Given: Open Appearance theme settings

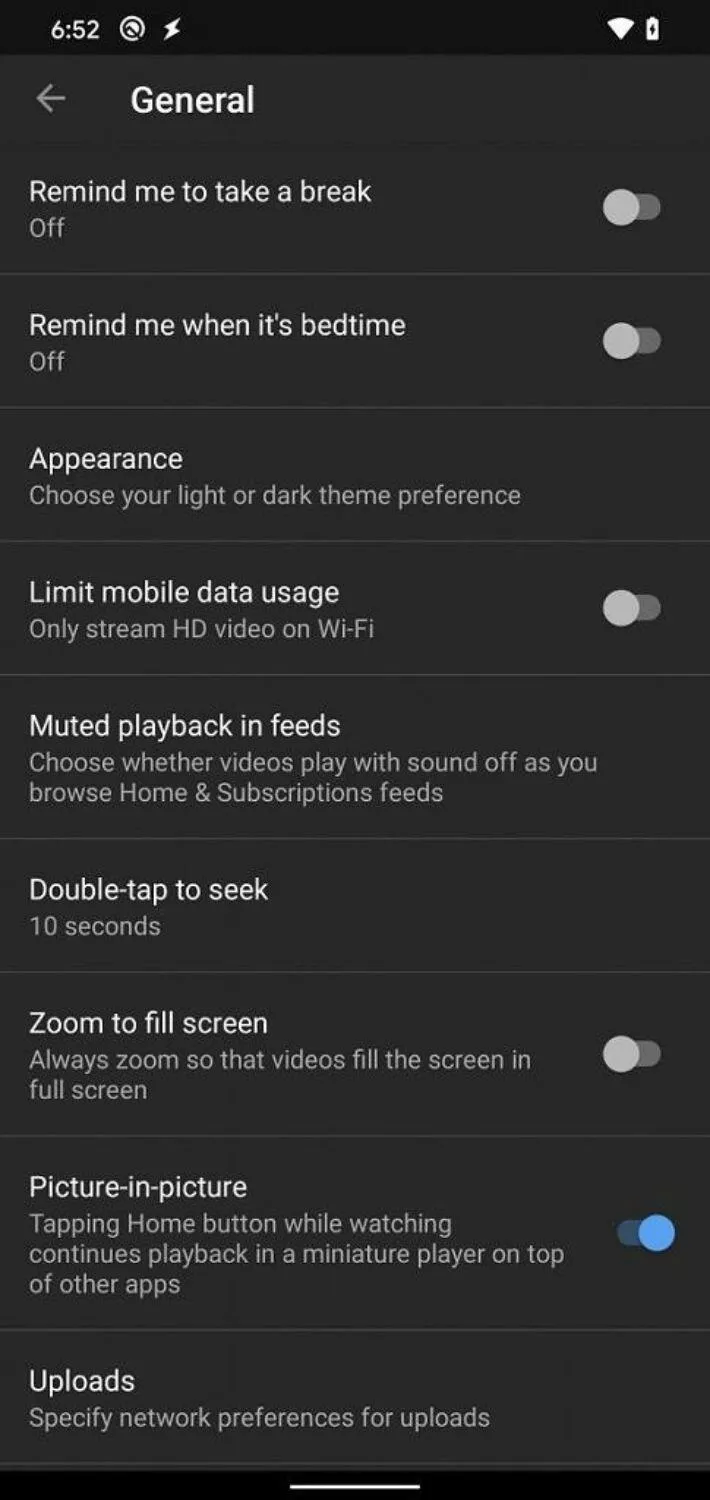Looking at the screenshot, I should coord(355,475).
